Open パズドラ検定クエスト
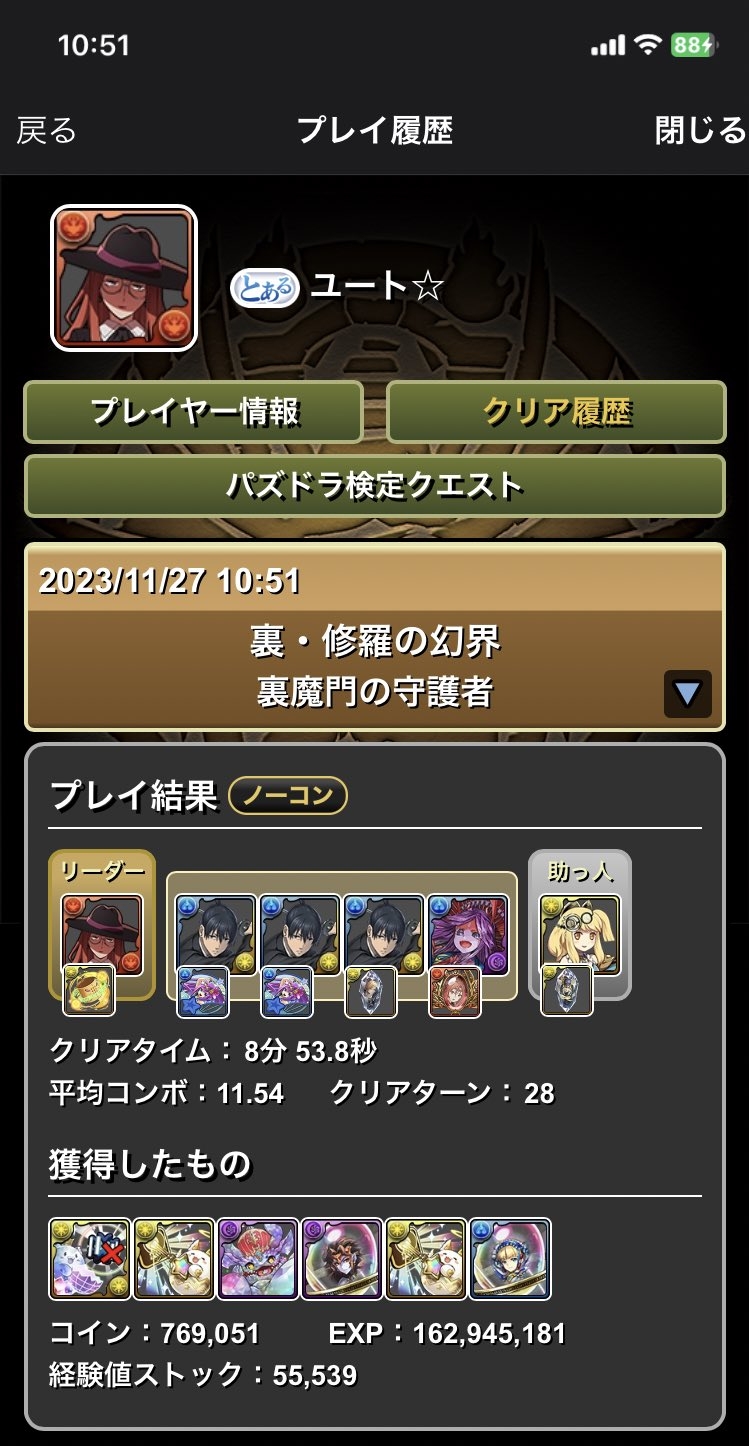This screenshot has width=749, height=1446. (x=374, y=486)
